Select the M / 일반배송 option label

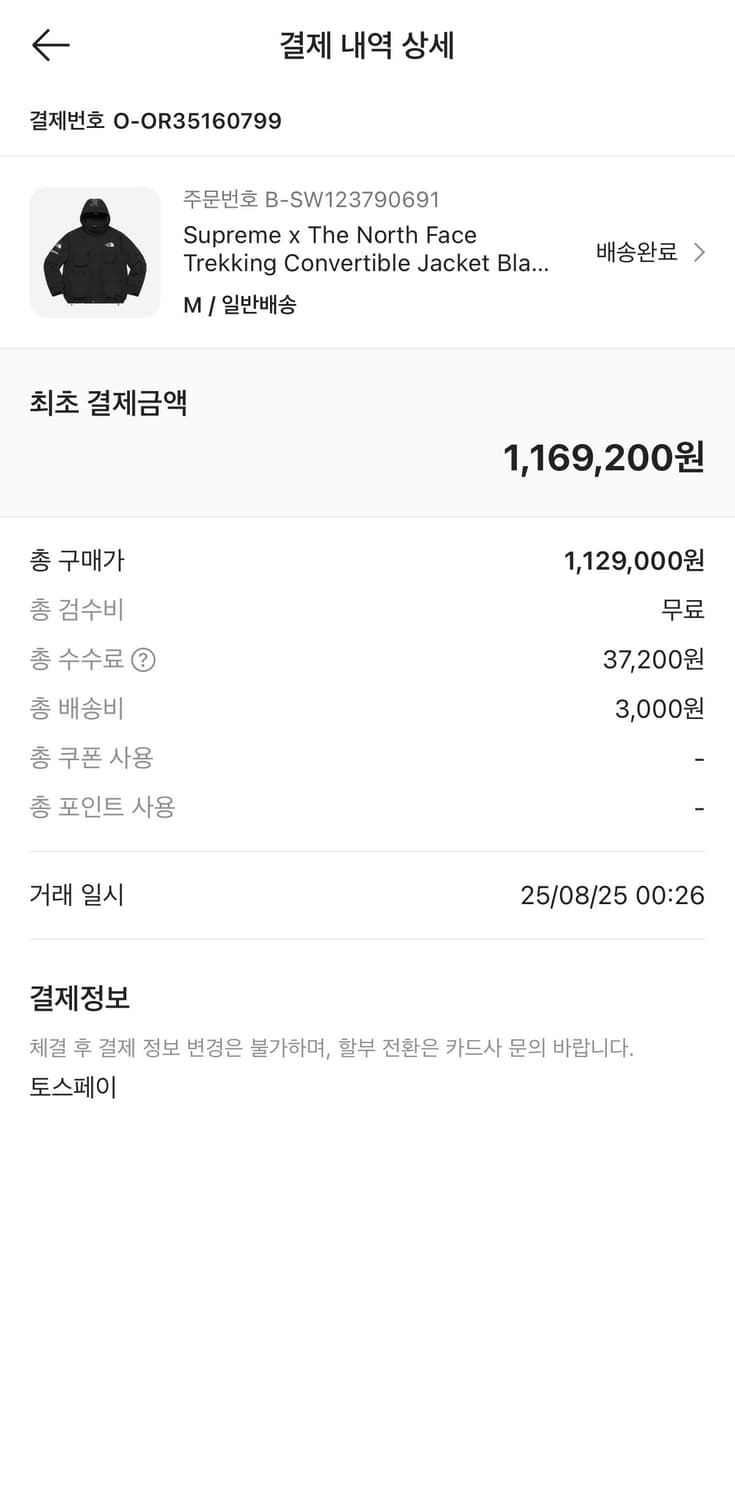(239, 303)
